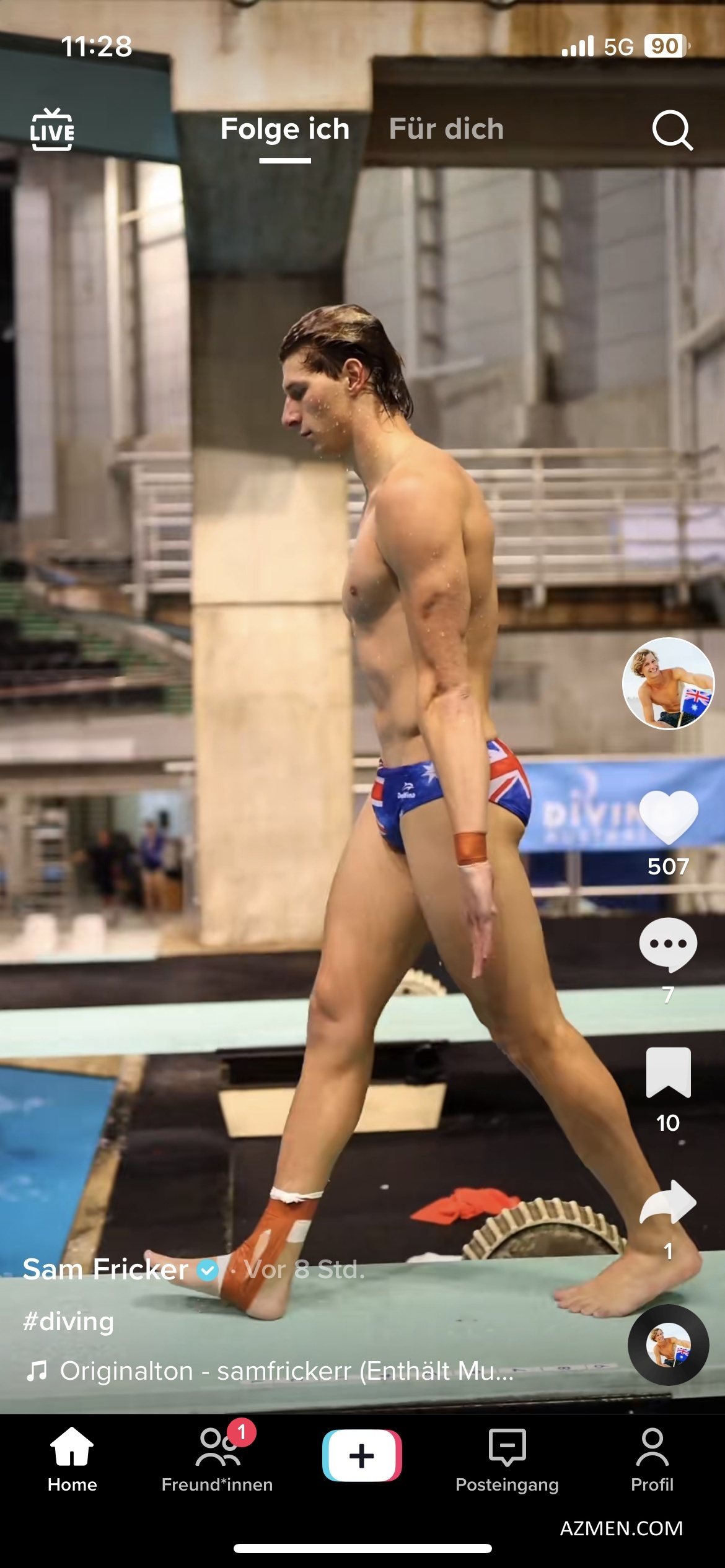This screenshot has height=1568, width=725.
Task: Open the search magnifier
Action: point(672,130)
